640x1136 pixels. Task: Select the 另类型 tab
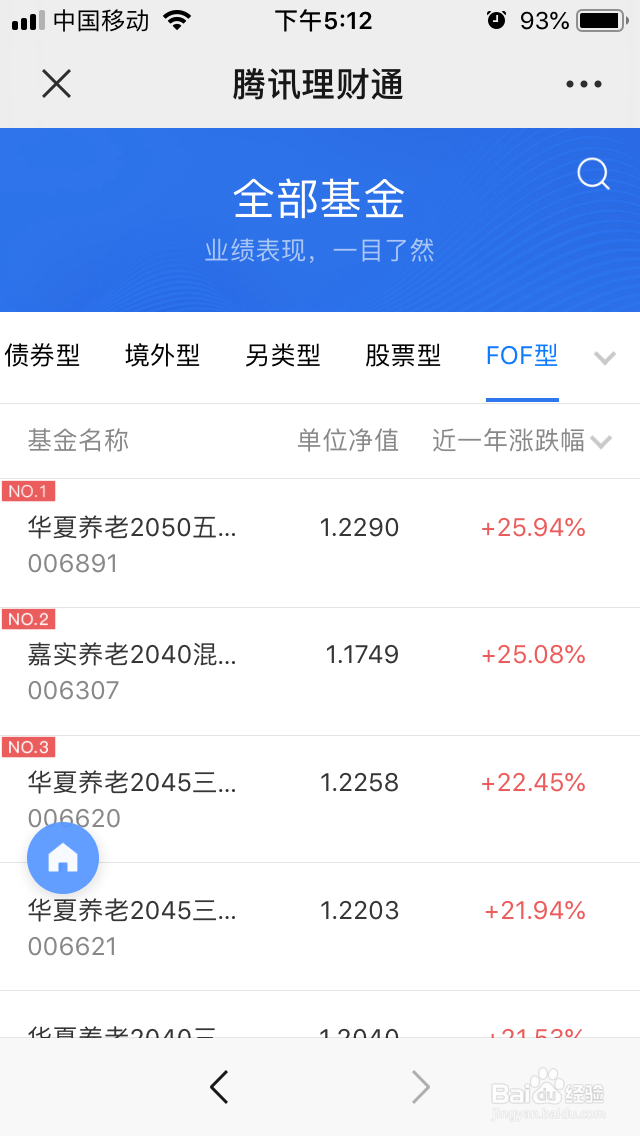point(282,356)
